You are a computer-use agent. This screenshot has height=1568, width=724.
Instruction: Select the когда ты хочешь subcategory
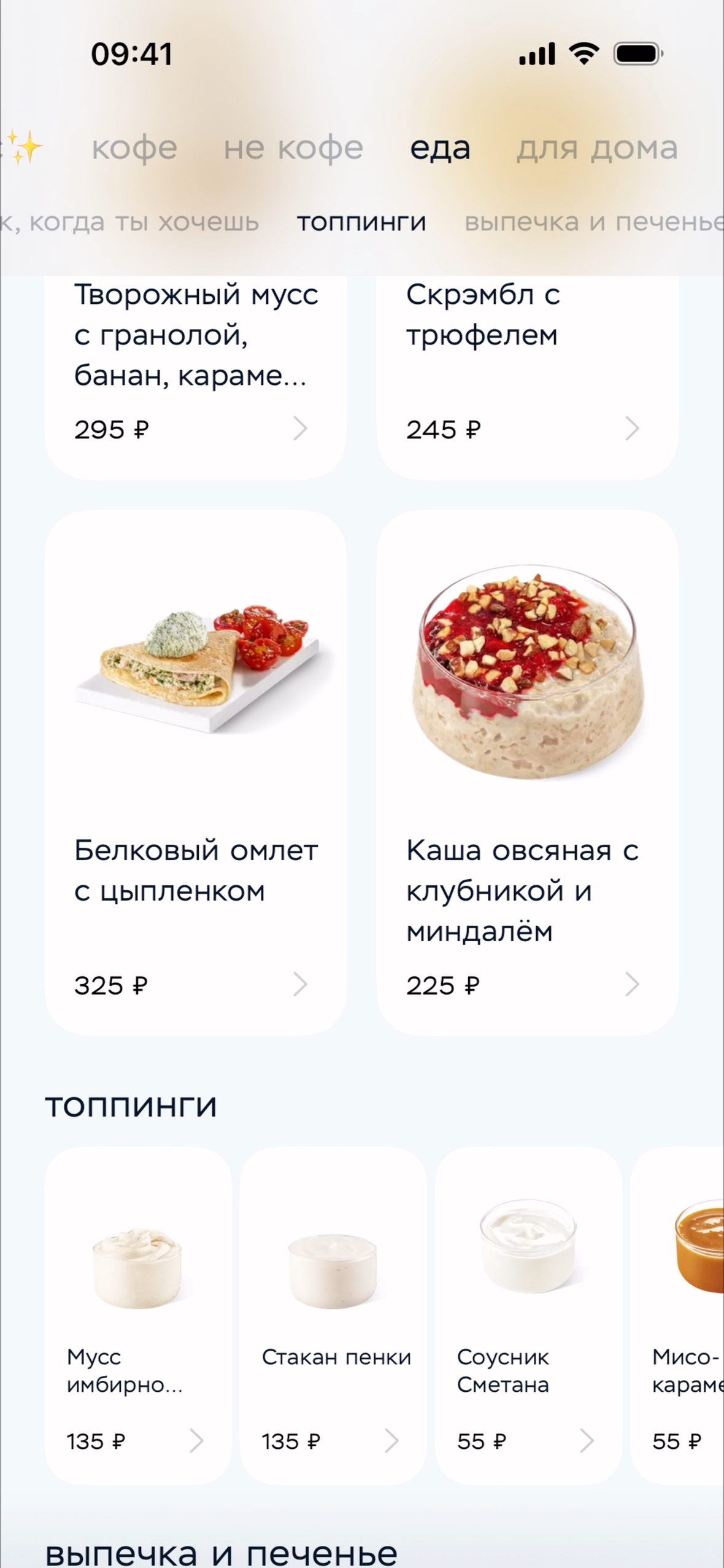pos(130,222)
